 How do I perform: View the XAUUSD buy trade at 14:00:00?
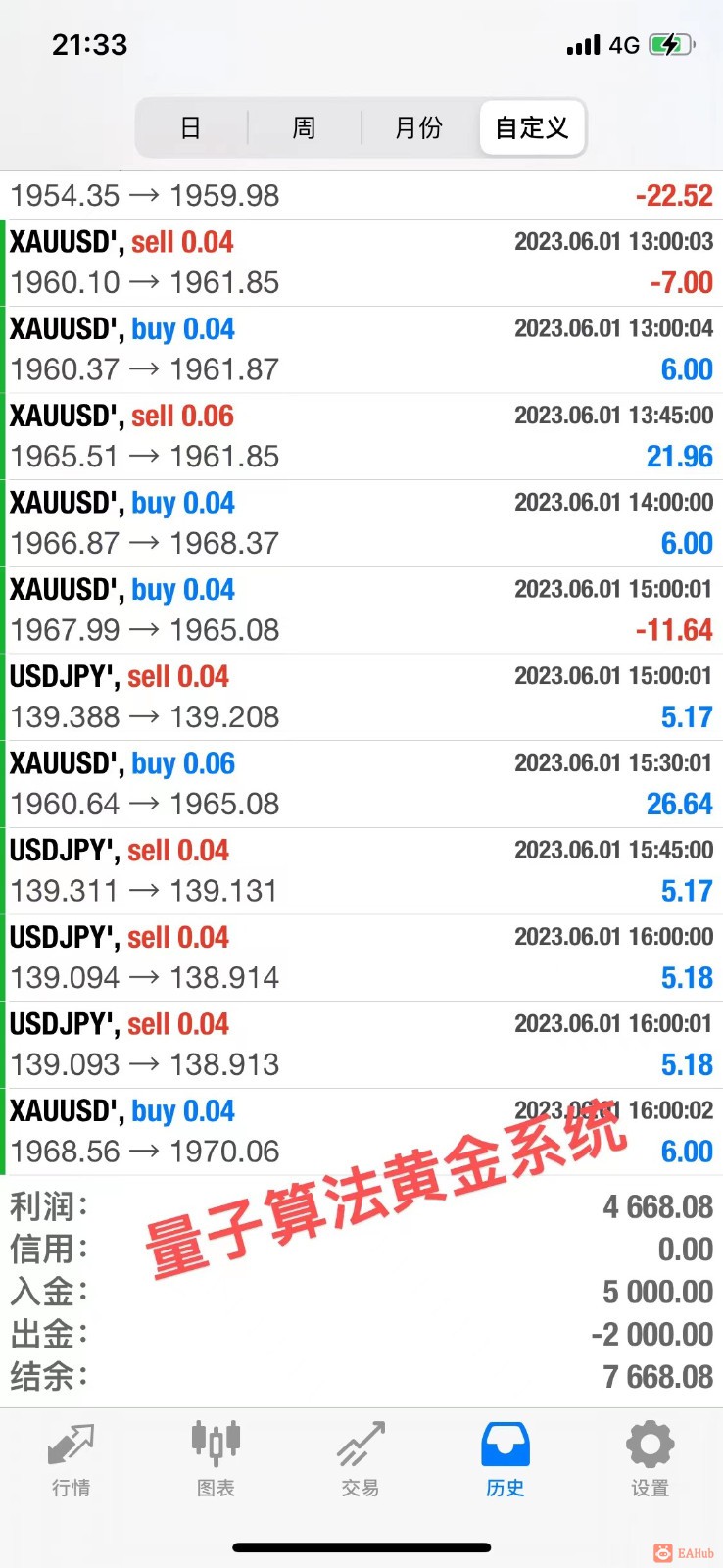361,523
